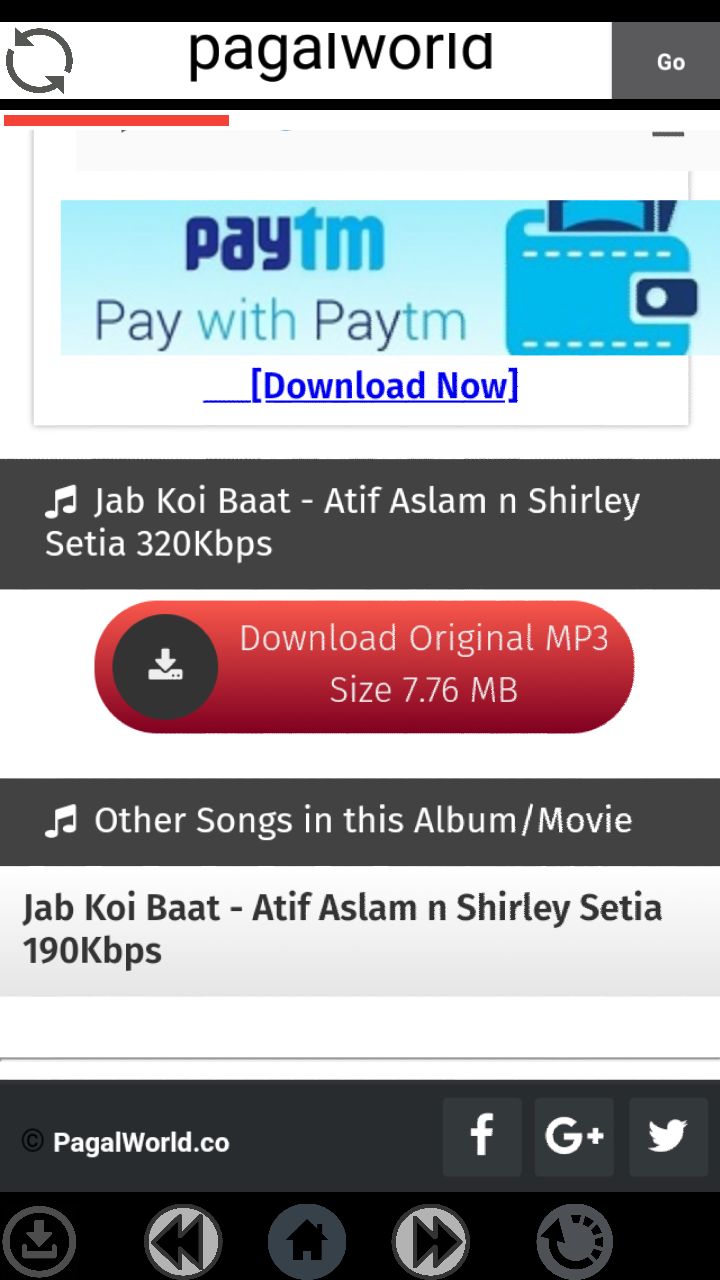
Task: Open the 320Kbps song title header
Action: pos(360,521)
